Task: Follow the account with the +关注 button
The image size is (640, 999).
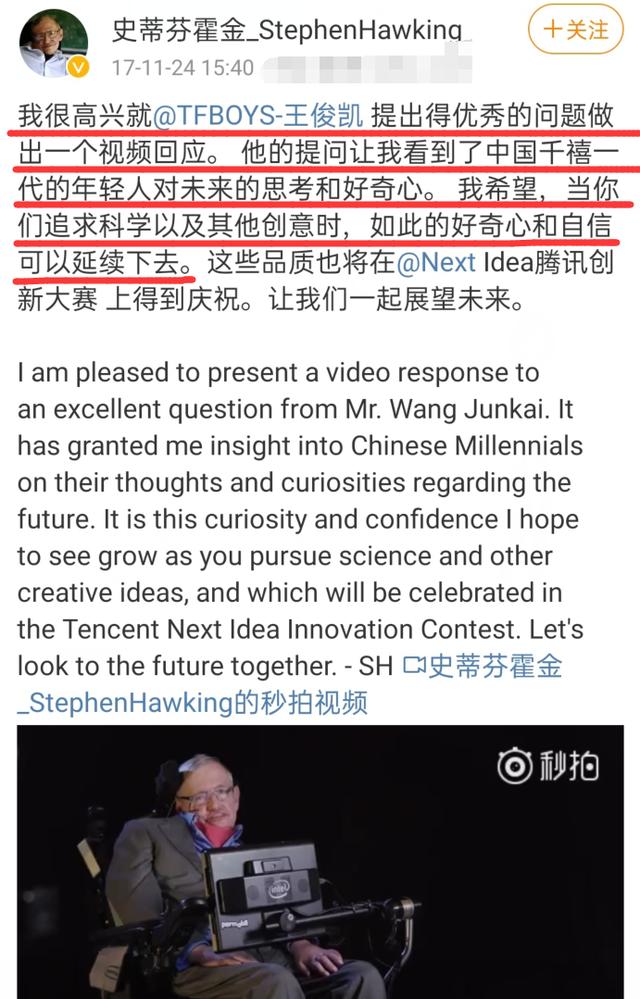Action: tap(576, 29)
